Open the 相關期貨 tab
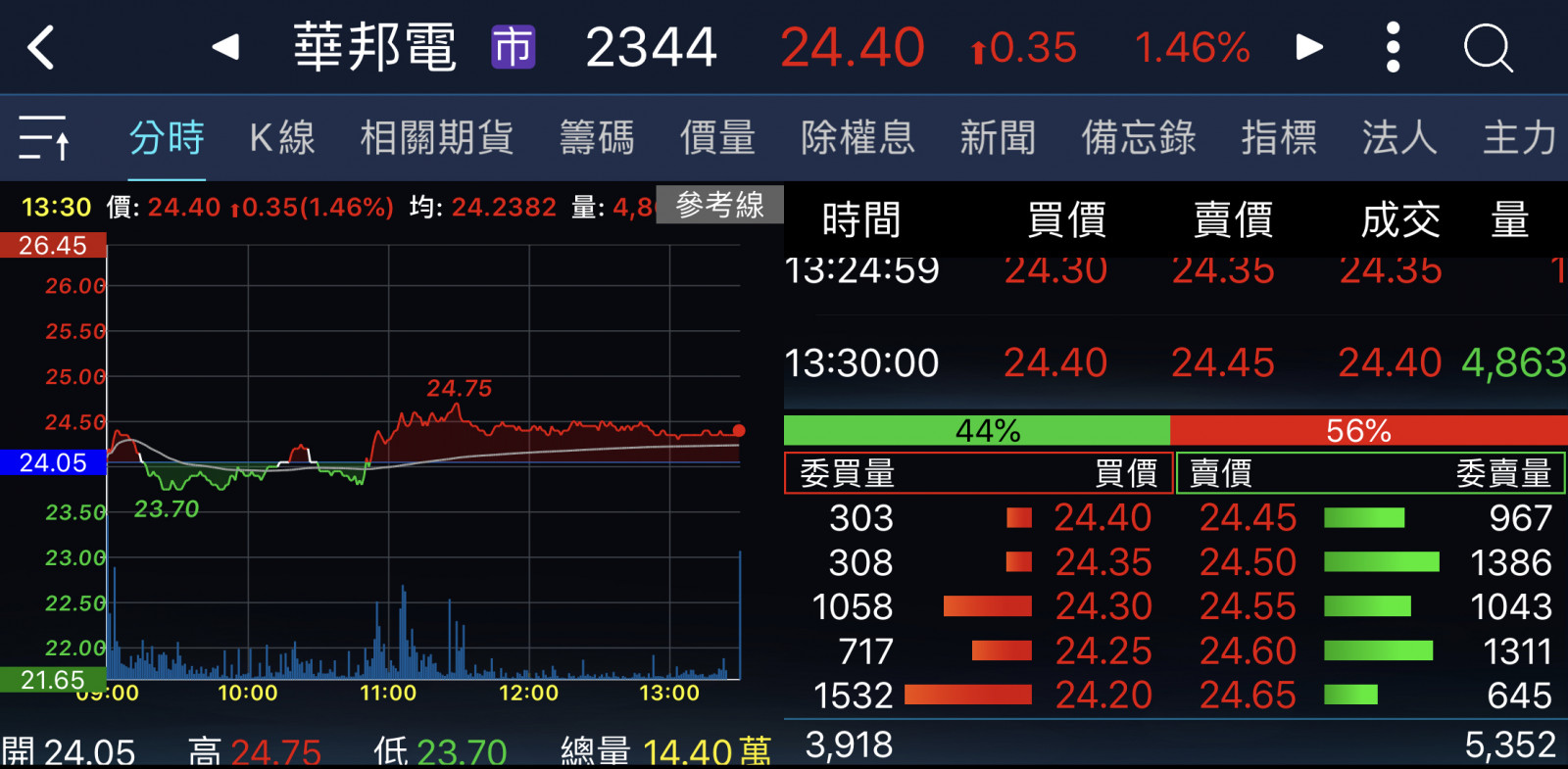The height and width of the screenshot is (769, 1568). click(437, 137)
